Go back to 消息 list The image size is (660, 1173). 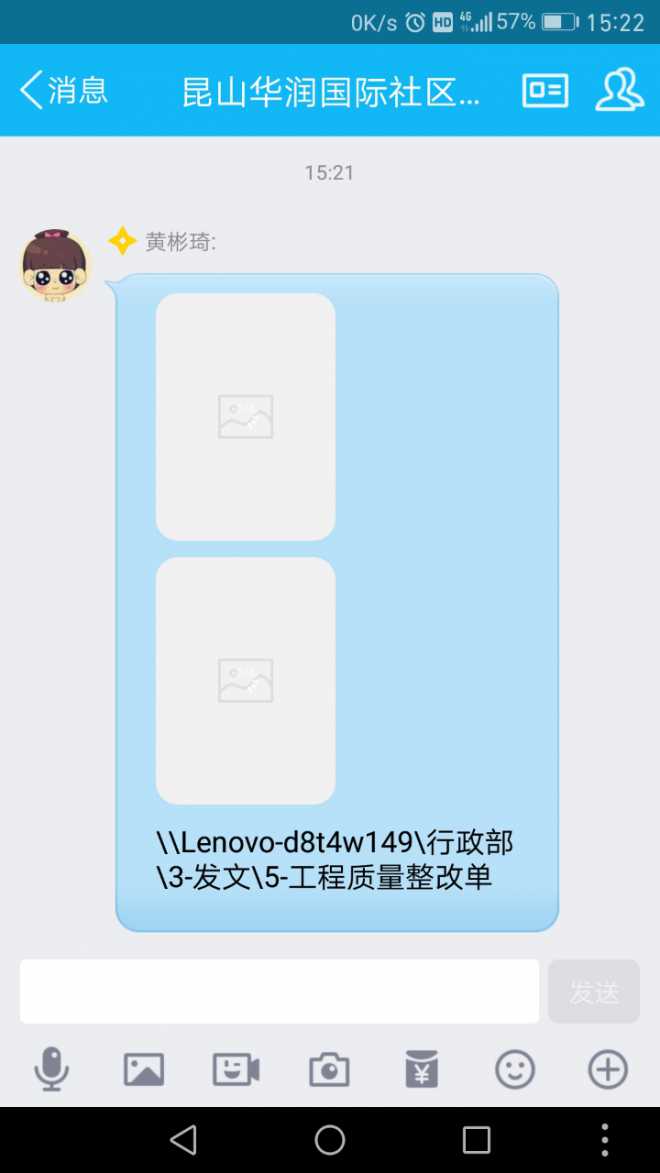[x=63, y=91]
